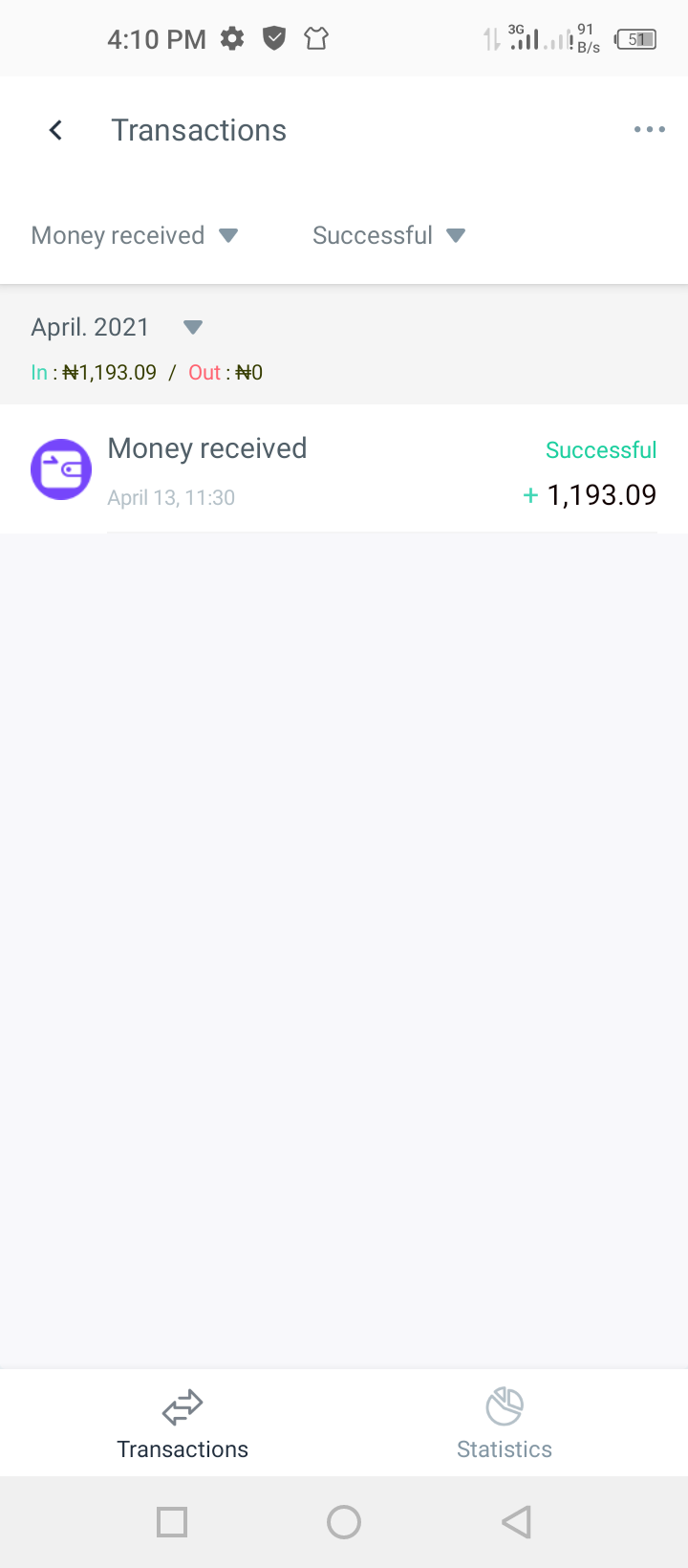The image size is (688, 1568).
Task: Open the three-dot overflow menu
Action: (x=649, y=130)
